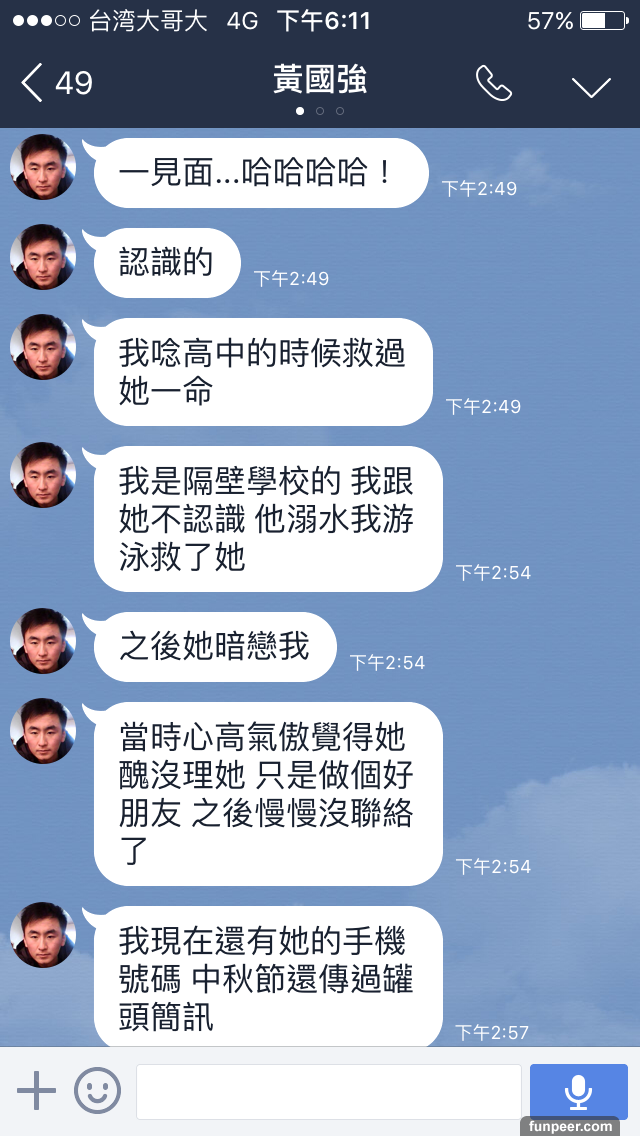Go back to the chat list
This screenshot has width=640, height=1136.
tap(55, 83)
